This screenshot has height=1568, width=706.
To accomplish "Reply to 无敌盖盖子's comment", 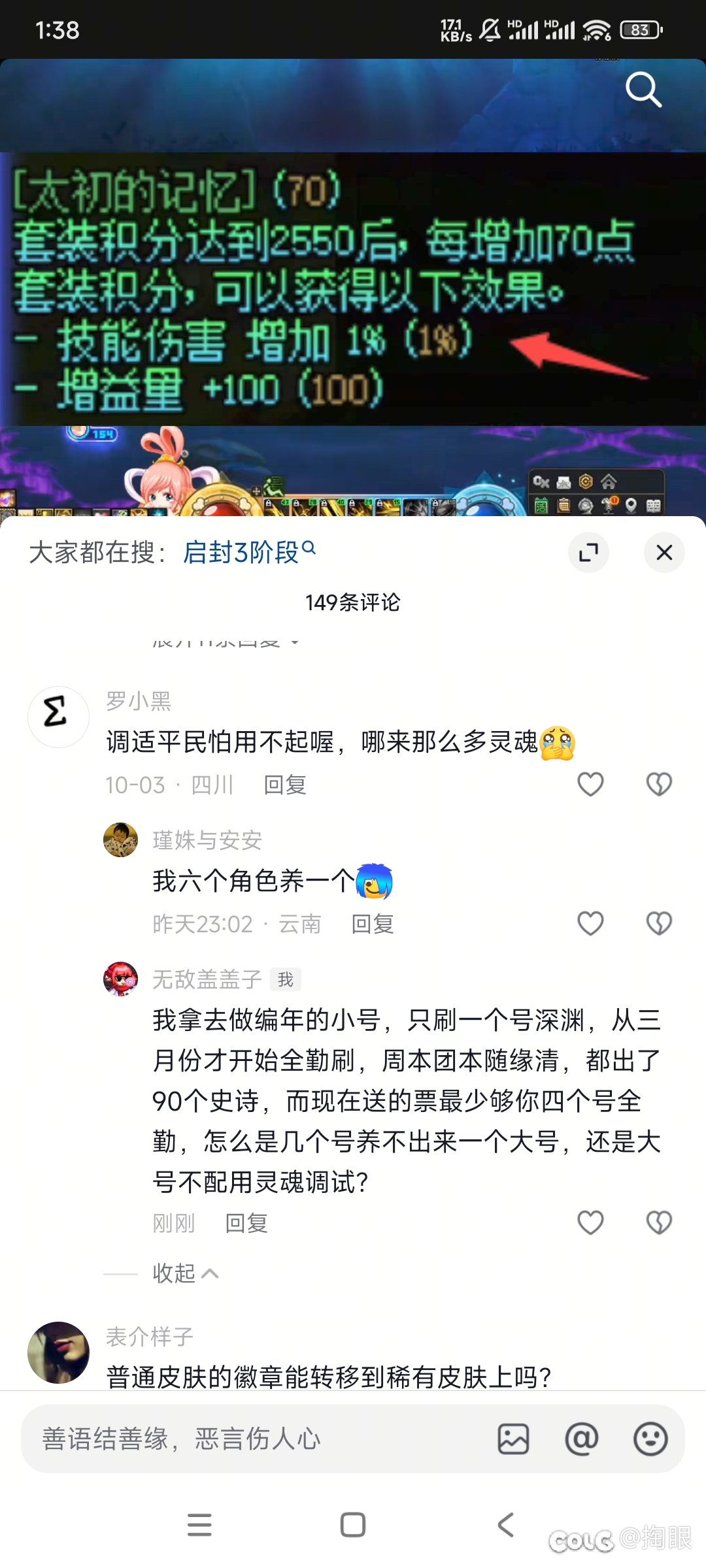I will (246, 1223).
